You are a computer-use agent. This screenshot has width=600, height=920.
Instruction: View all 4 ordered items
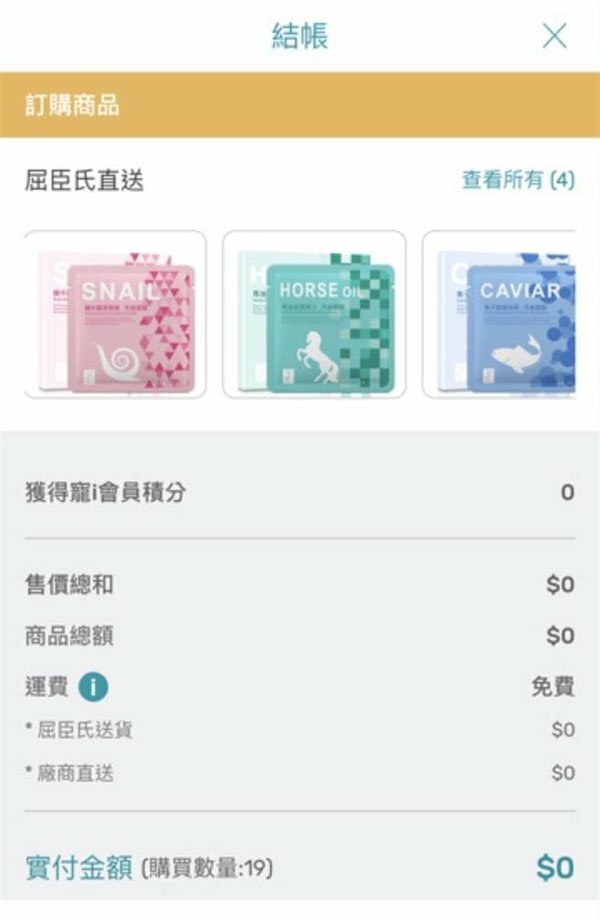click(x=518, y=181)
